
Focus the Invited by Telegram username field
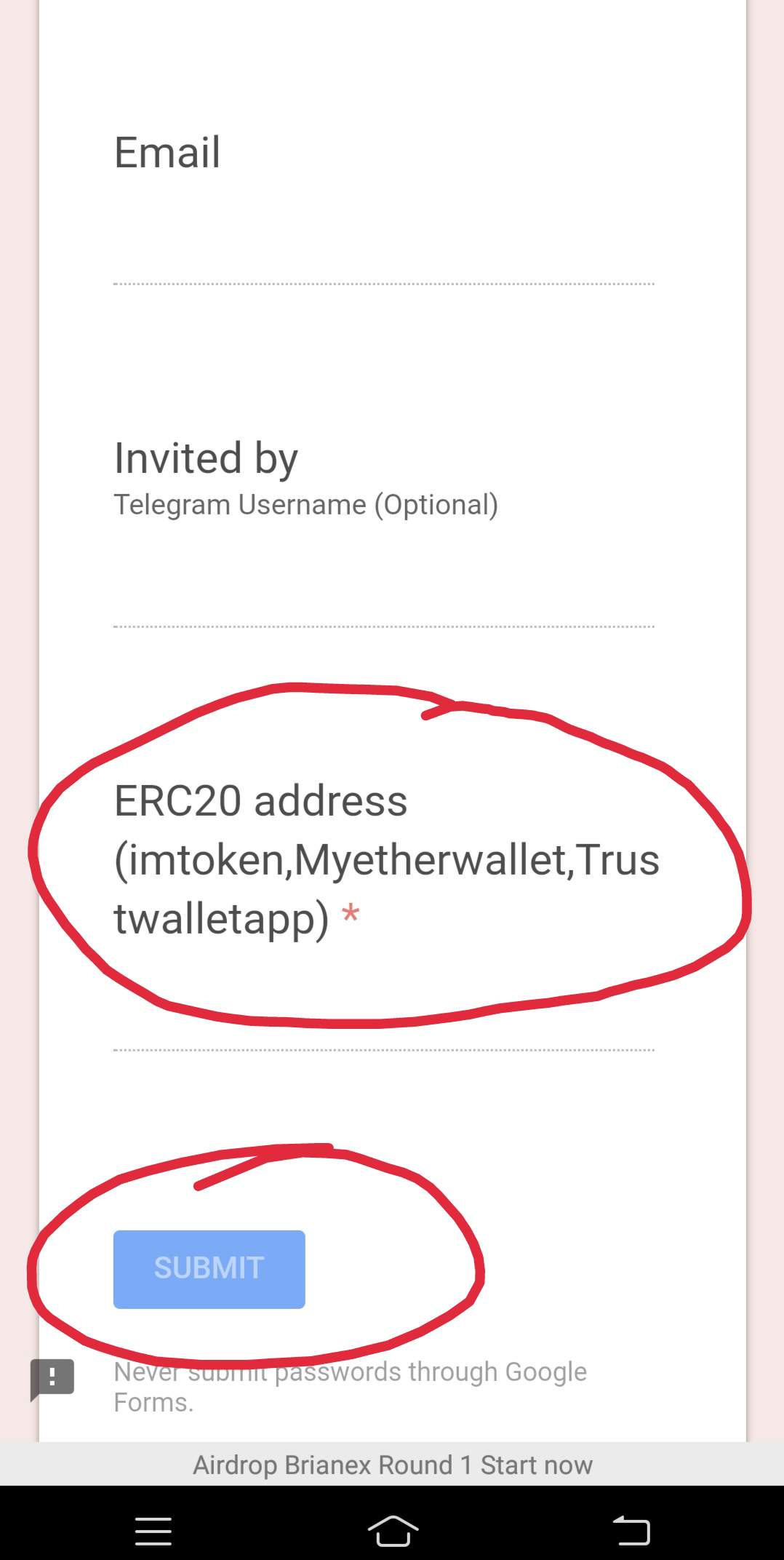click(383, 604)
